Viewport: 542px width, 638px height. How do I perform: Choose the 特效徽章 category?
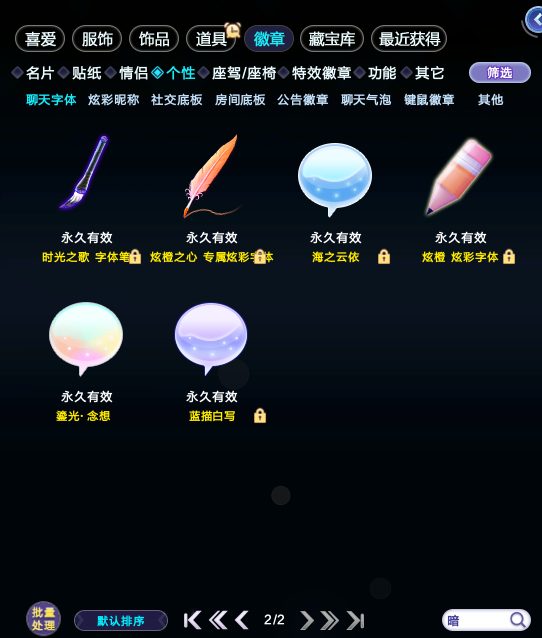coord(321,73)
